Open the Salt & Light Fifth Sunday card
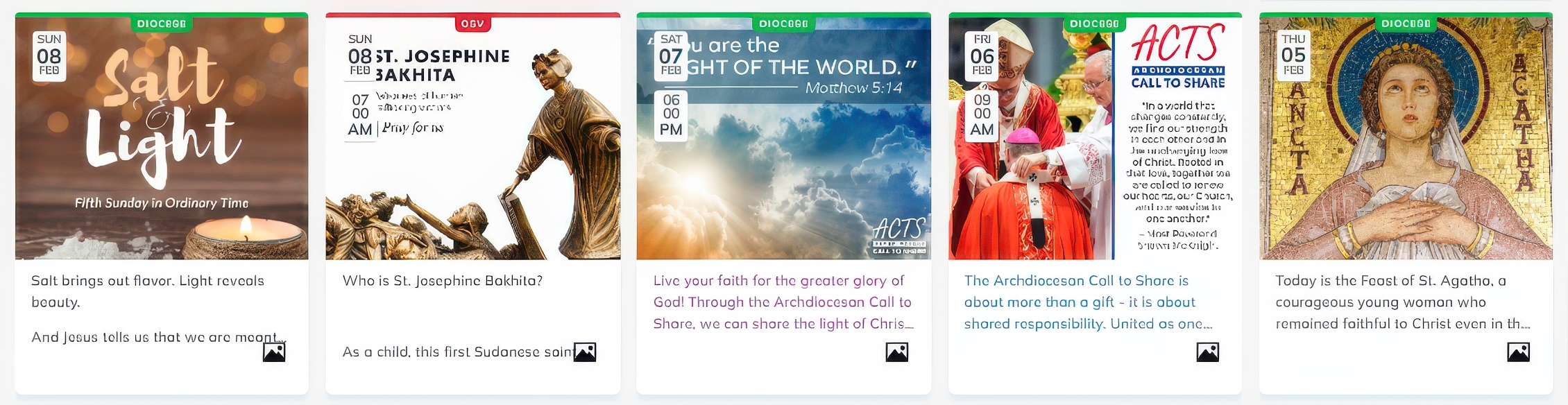This screenshot has width=1568, height=405. coord(162,139)
